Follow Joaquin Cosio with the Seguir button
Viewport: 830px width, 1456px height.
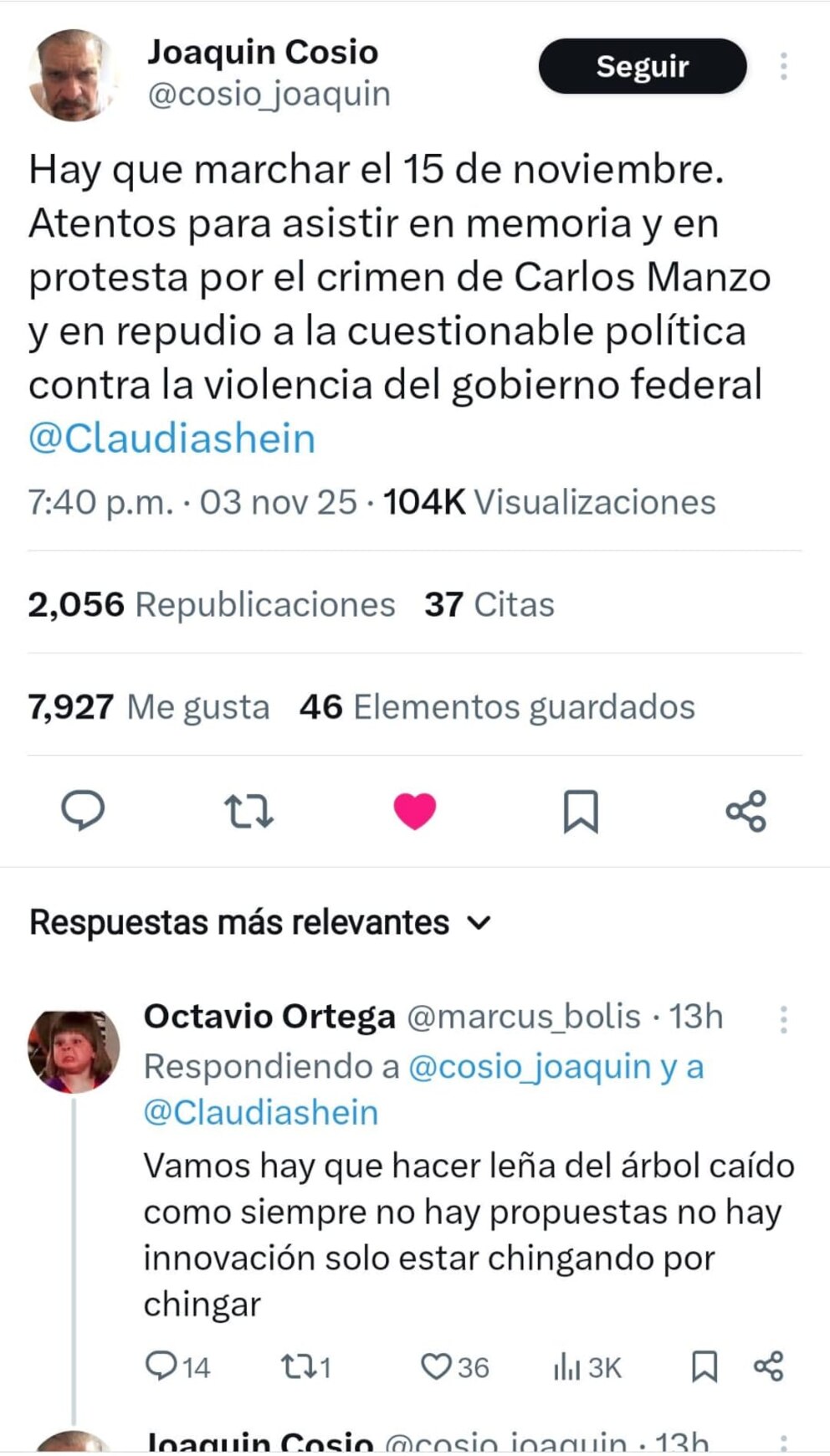coord(642,66)
